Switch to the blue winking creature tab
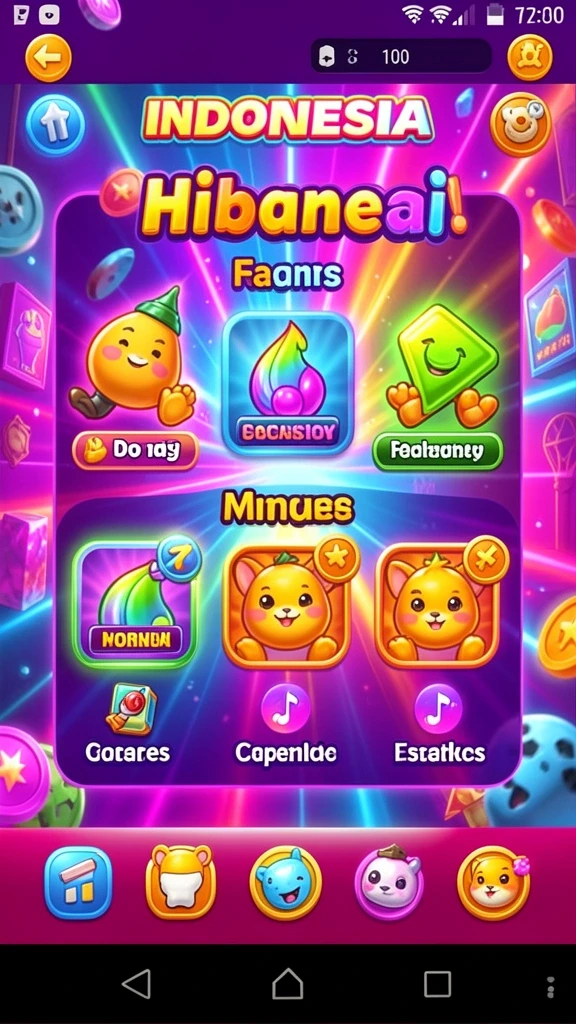The image size is (576, 1024). 285,882
